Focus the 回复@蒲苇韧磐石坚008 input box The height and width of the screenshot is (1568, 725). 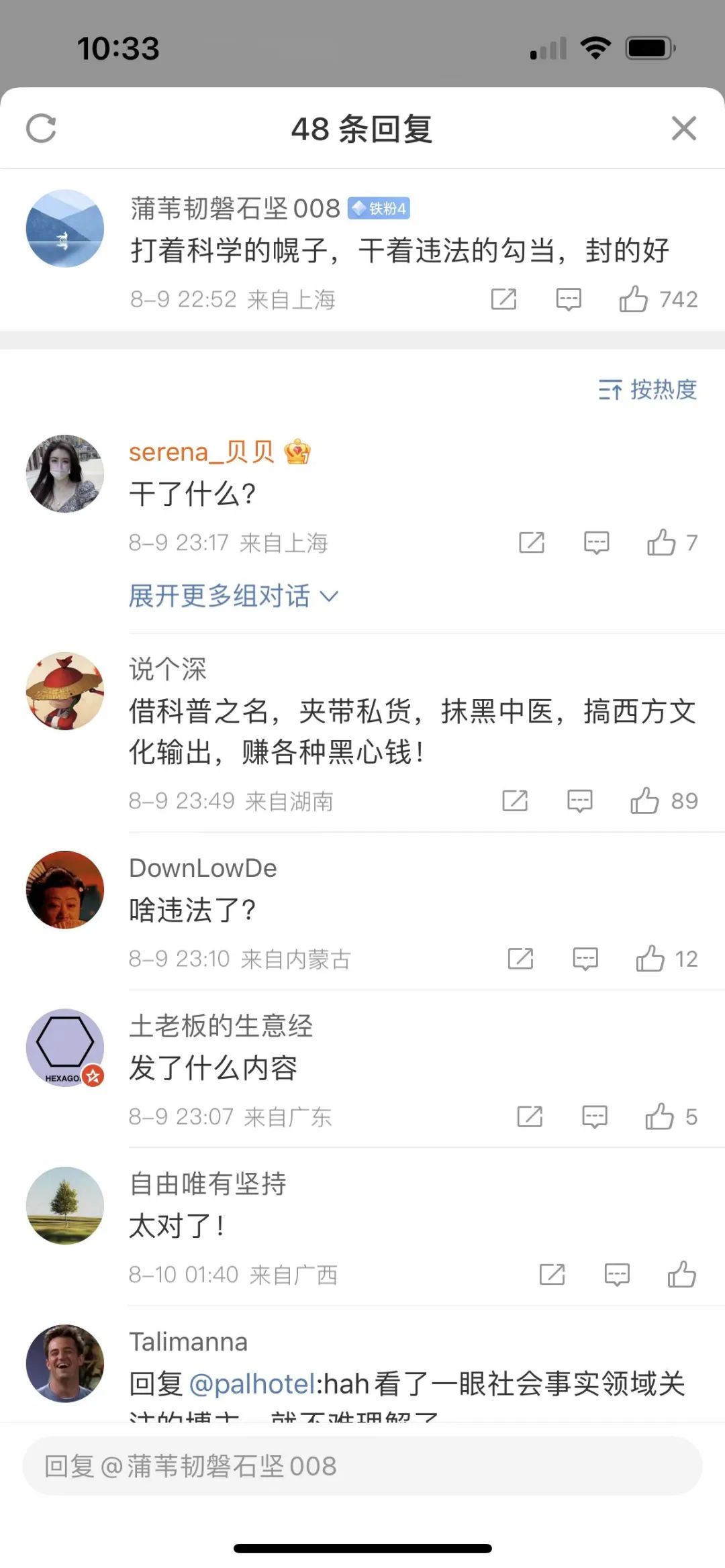pos(362,1466)
